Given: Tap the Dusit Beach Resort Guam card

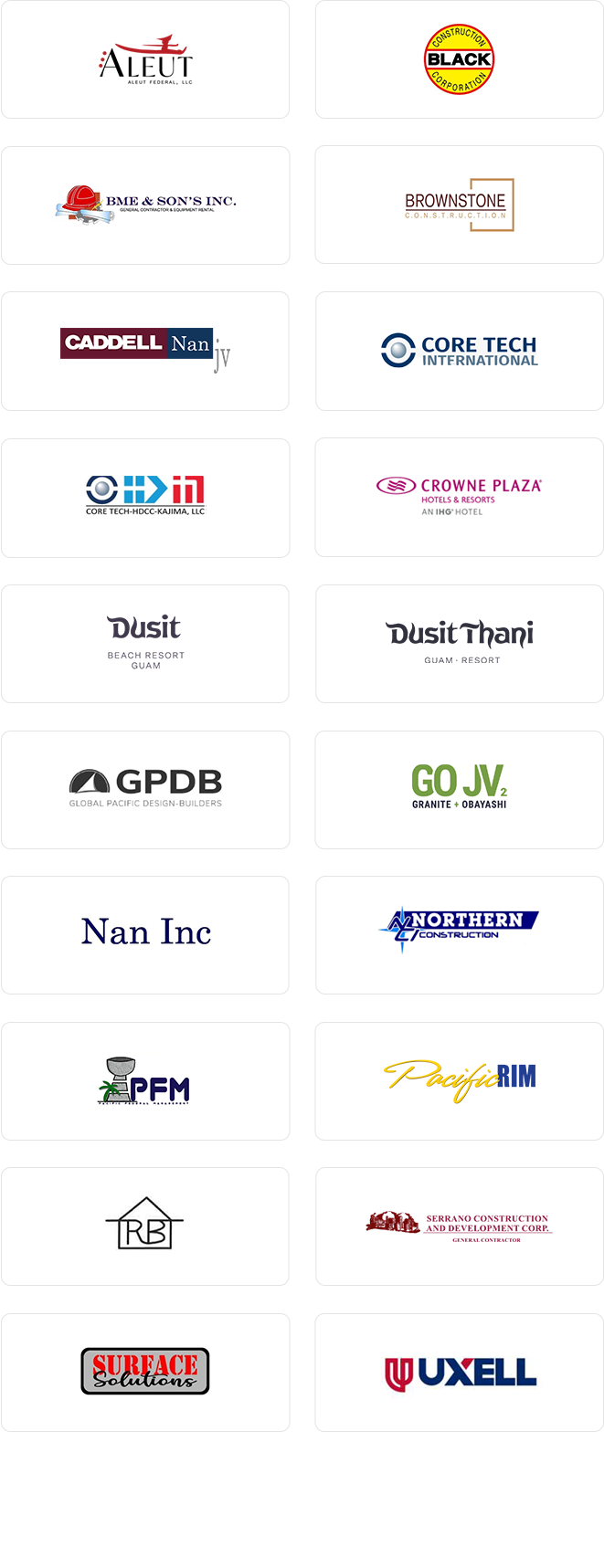Looking at the screenshot, I should pyautogui.click(x=145, y=644).
